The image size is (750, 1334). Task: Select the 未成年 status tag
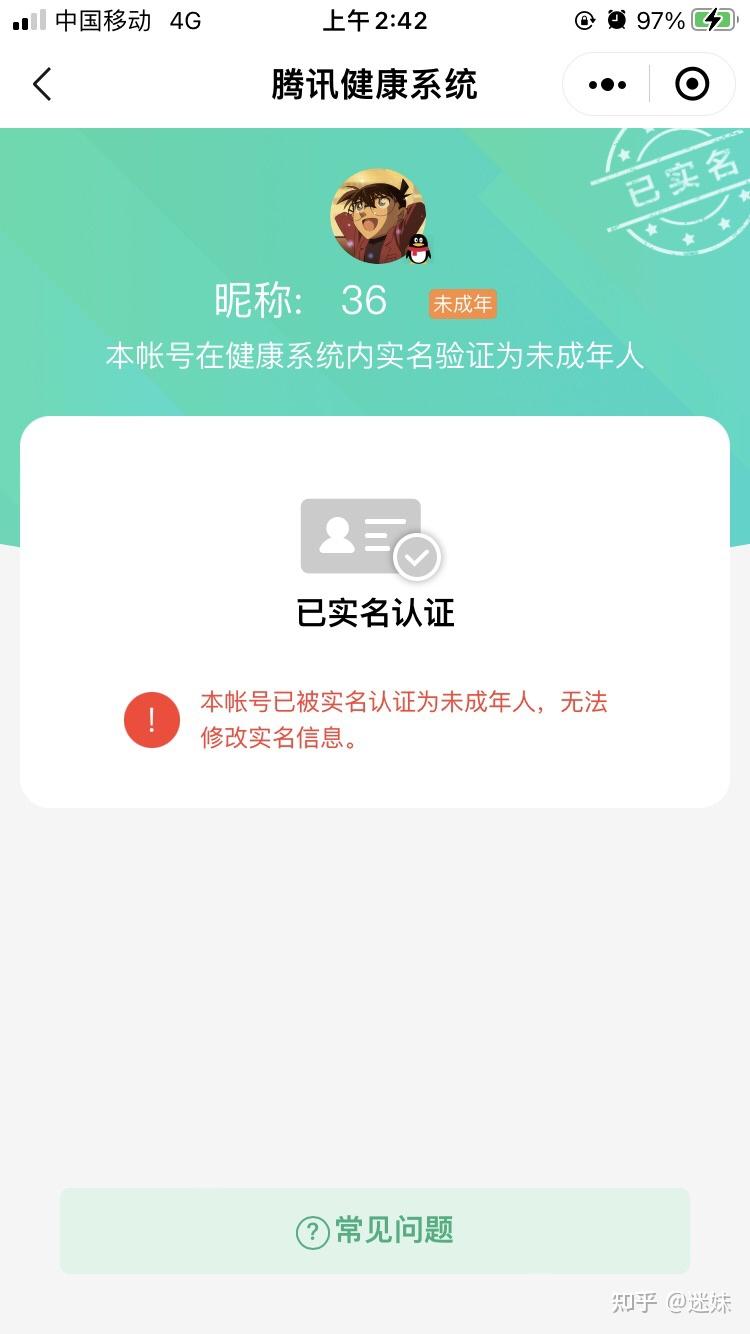click(x=462, y=304)
